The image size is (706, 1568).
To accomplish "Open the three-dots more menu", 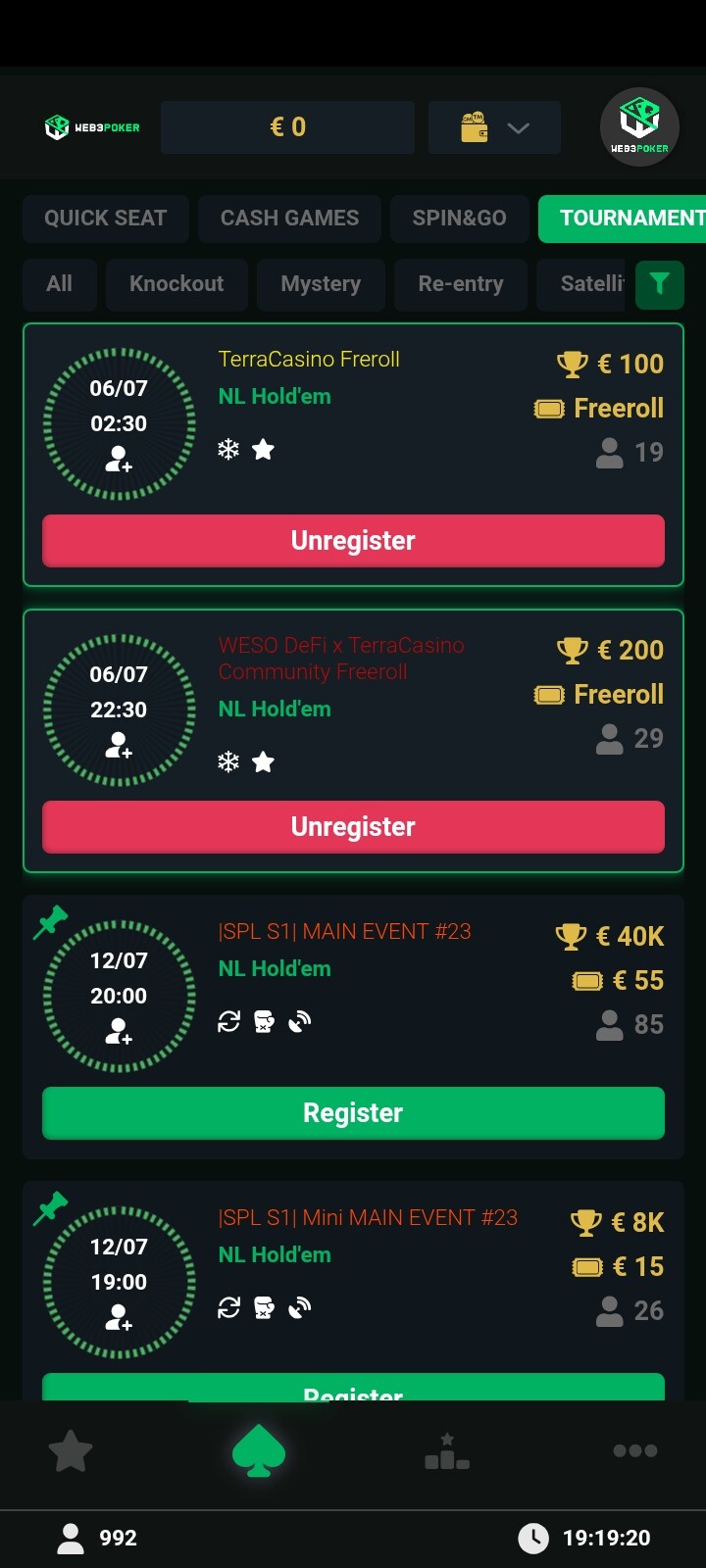I will point(635,1451).
